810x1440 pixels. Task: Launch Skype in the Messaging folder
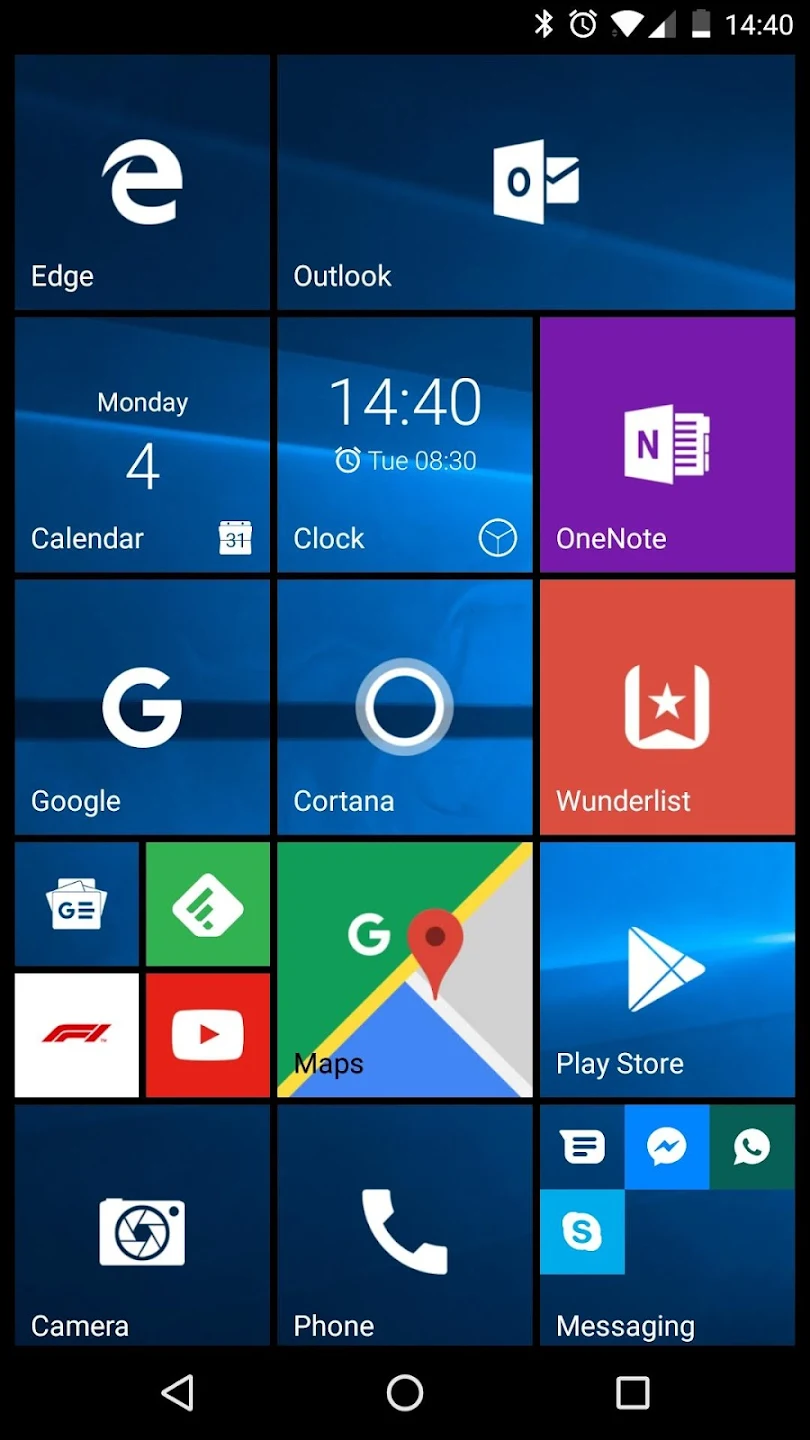[582, 1232]
